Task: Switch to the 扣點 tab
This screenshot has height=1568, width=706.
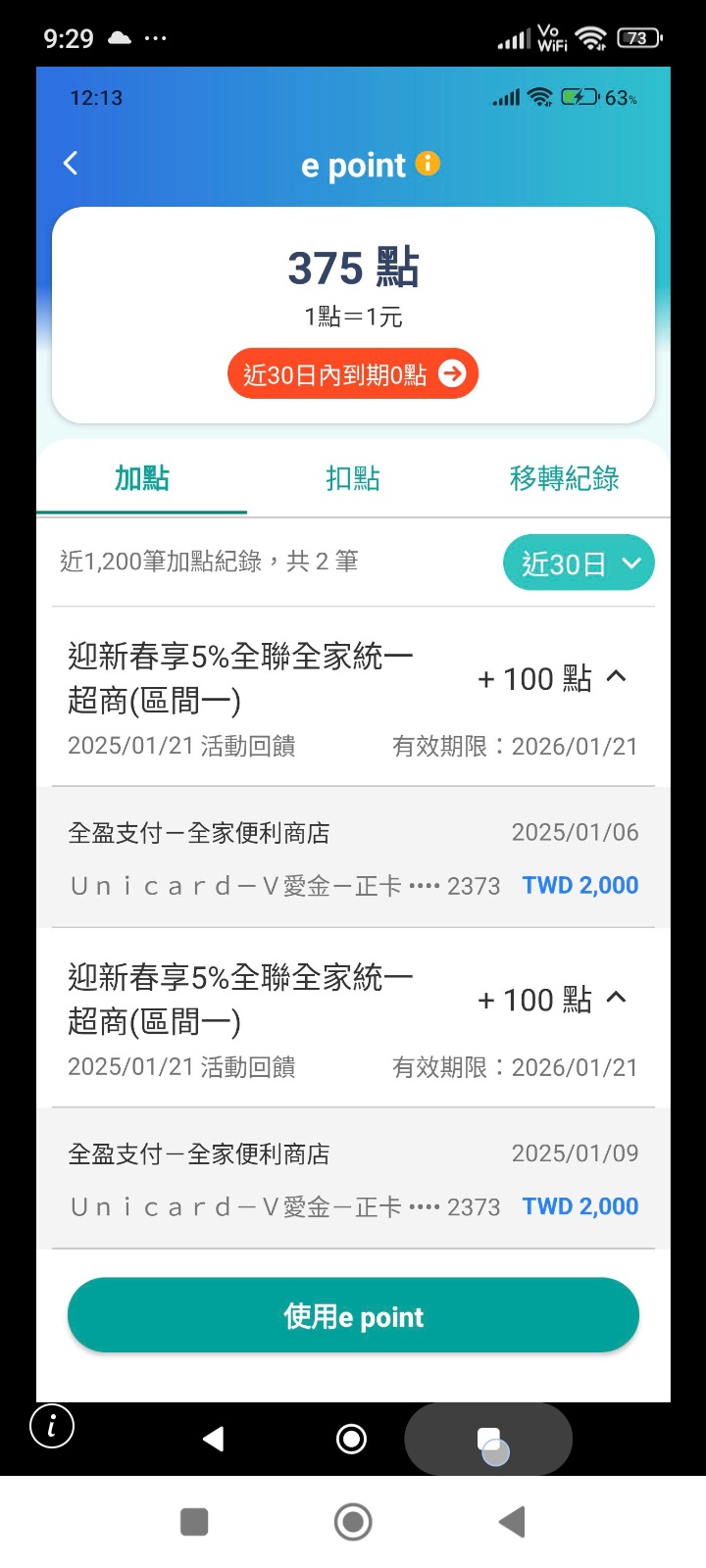Action: coord(353,478)
